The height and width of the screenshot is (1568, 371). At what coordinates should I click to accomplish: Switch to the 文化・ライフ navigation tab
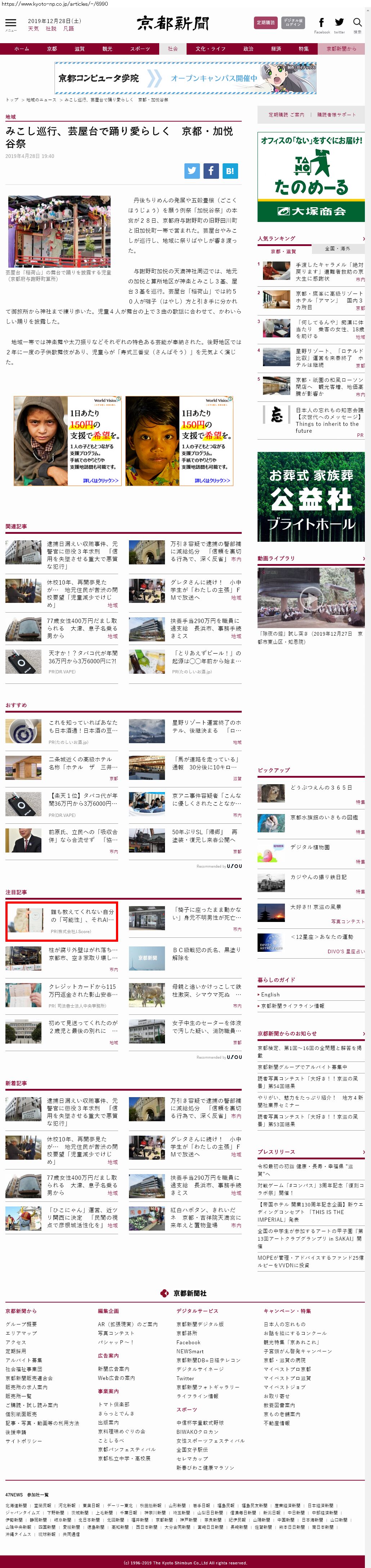pyautogui.click(x=210, y=49)
